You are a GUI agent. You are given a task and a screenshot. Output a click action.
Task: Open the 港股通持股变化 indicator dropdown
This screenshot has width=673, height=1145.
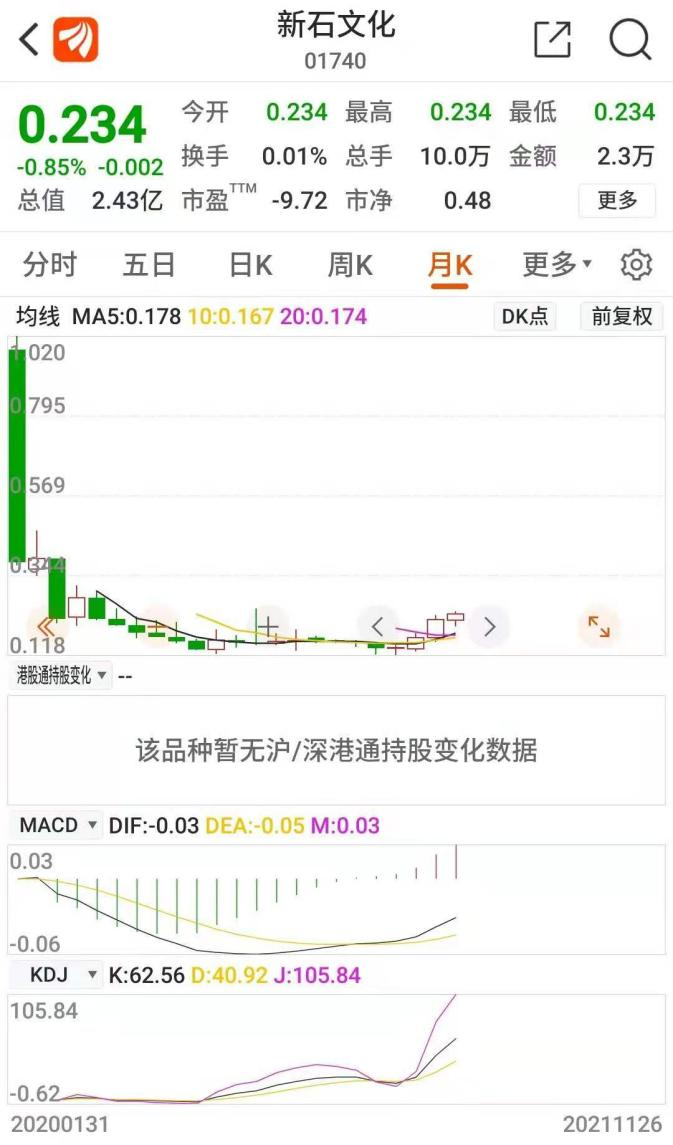61,676
